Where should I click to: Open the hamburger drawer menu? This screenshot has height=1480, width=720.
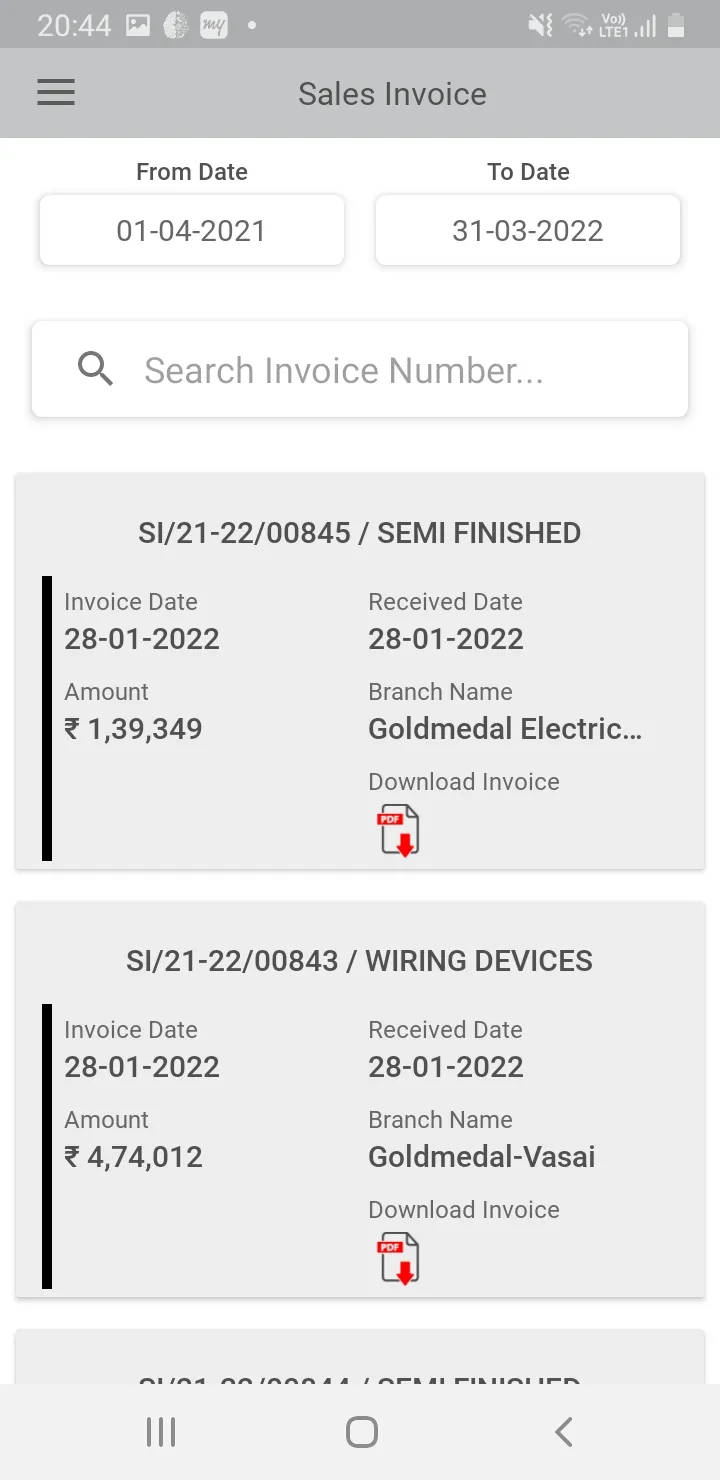point(56,93)
